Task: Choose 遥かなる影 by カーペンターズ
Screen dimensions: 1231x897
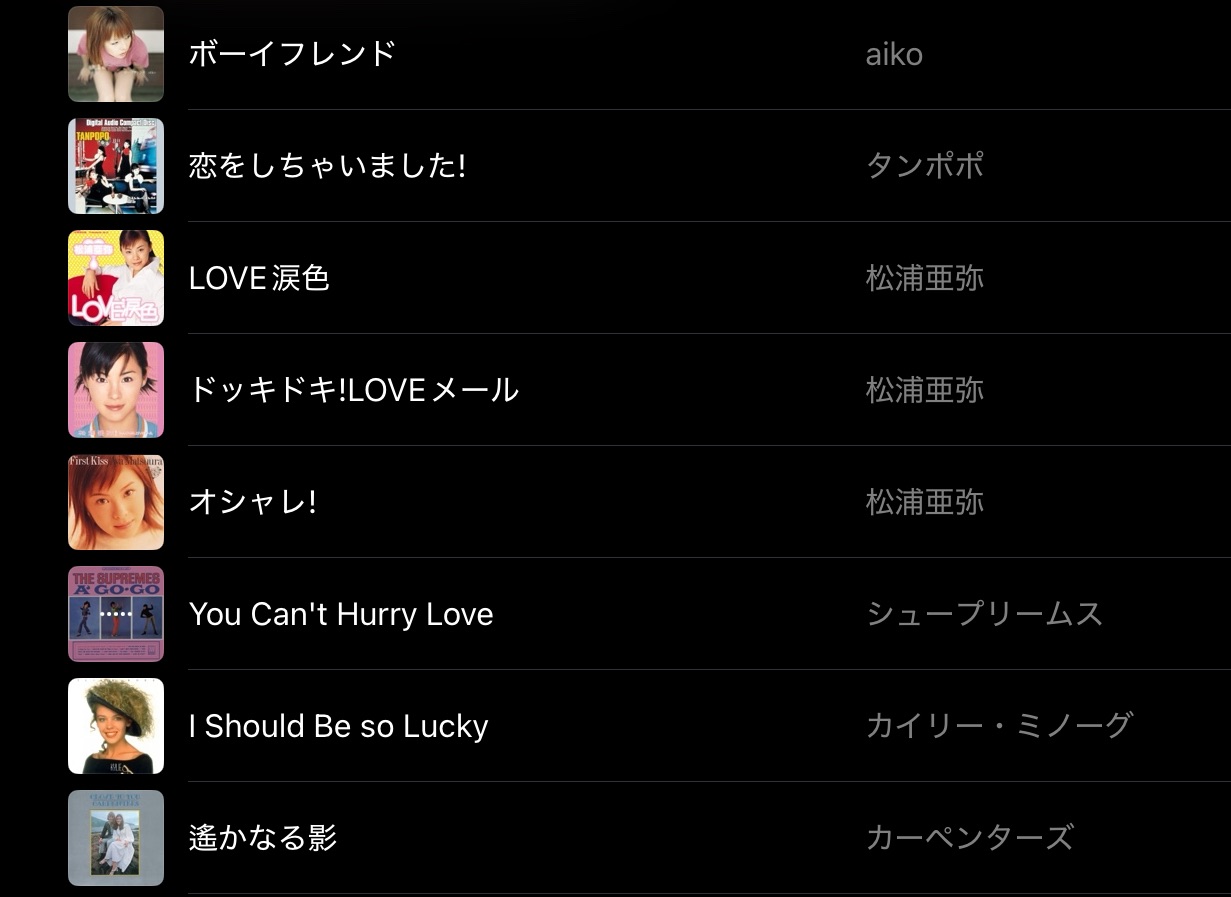Action: point(262,838)
